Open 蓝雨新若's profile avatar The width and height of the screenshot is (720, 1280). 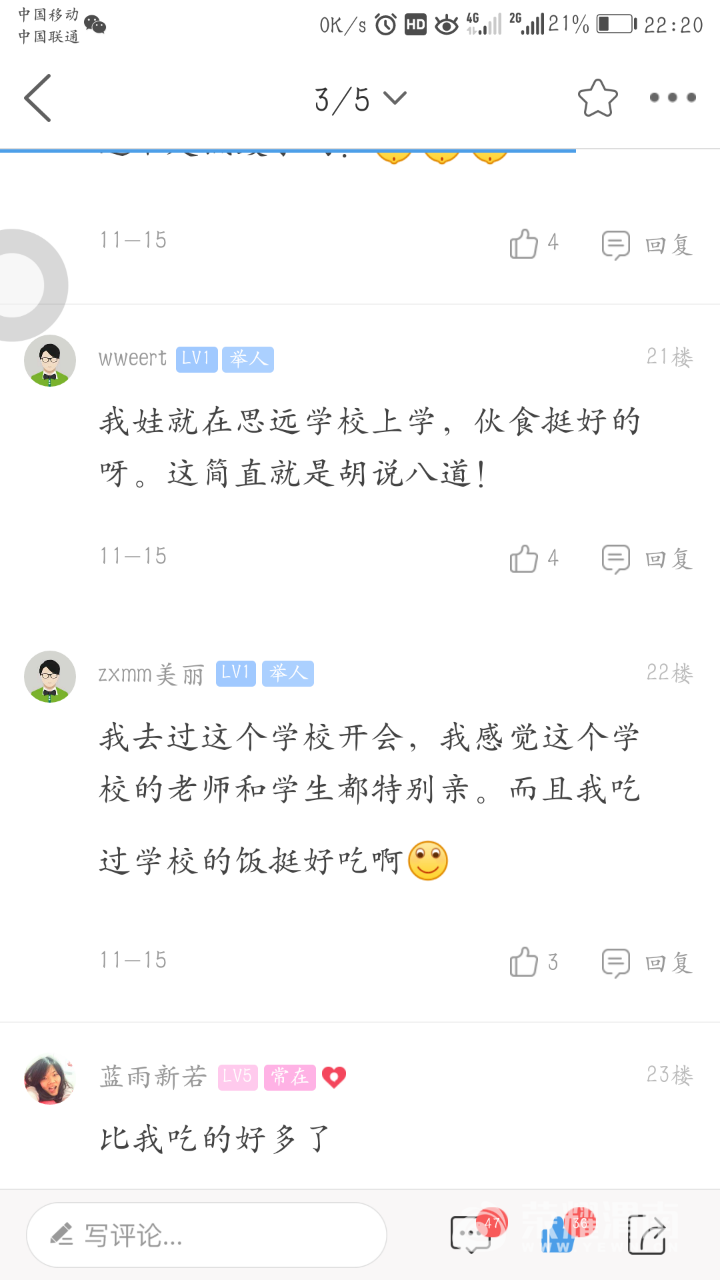(x=50, y=1079)
